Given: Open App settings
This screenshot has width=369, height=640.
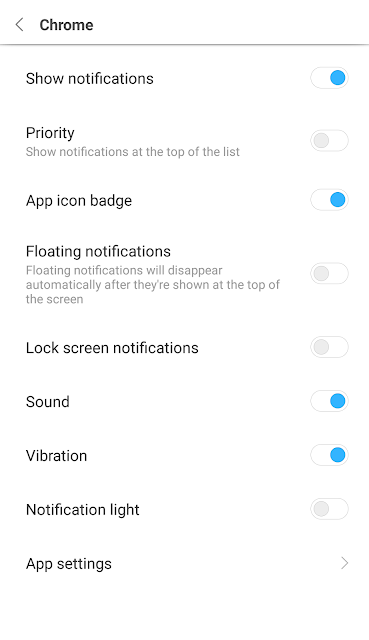Looking at the screenshot, I should click(184, 563).
